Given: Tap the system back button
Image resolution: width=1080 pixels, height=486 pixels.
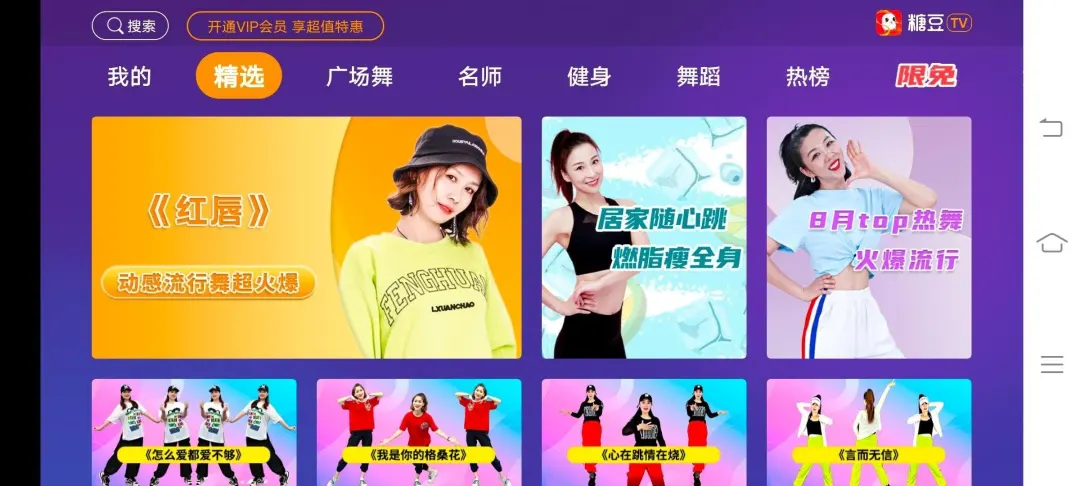Looking at the screenshot, I should 1051,127.
